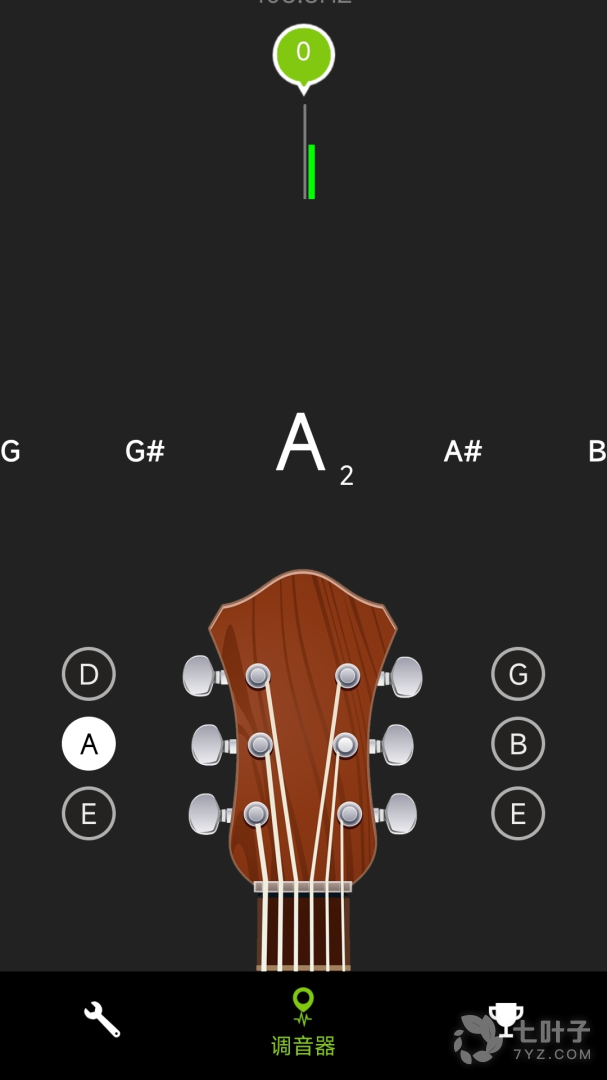Select the B string button

518,744
